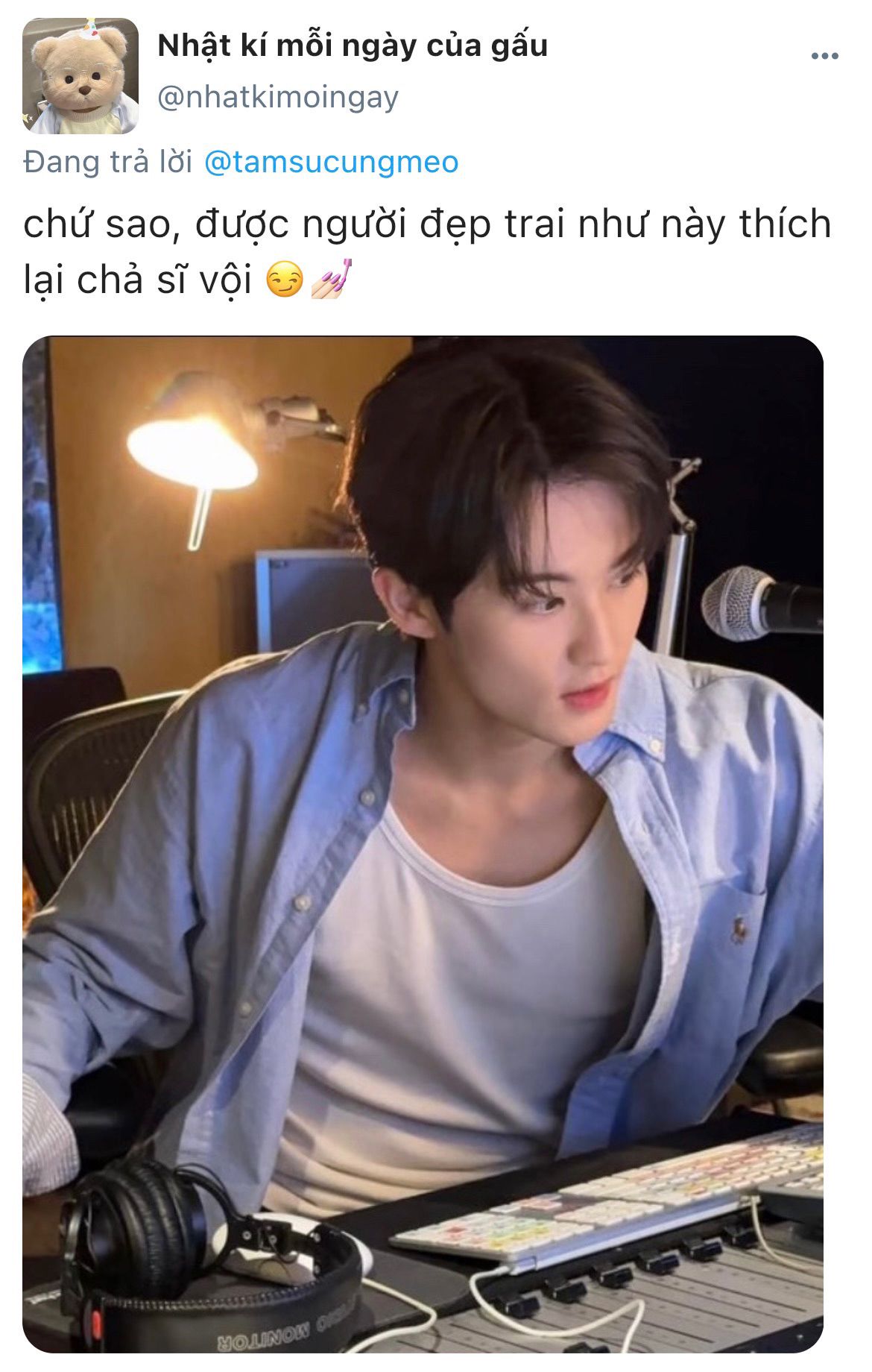Open the @tamsucungmeo mention link
The image size is (872, 1372).
click(331, 162)
